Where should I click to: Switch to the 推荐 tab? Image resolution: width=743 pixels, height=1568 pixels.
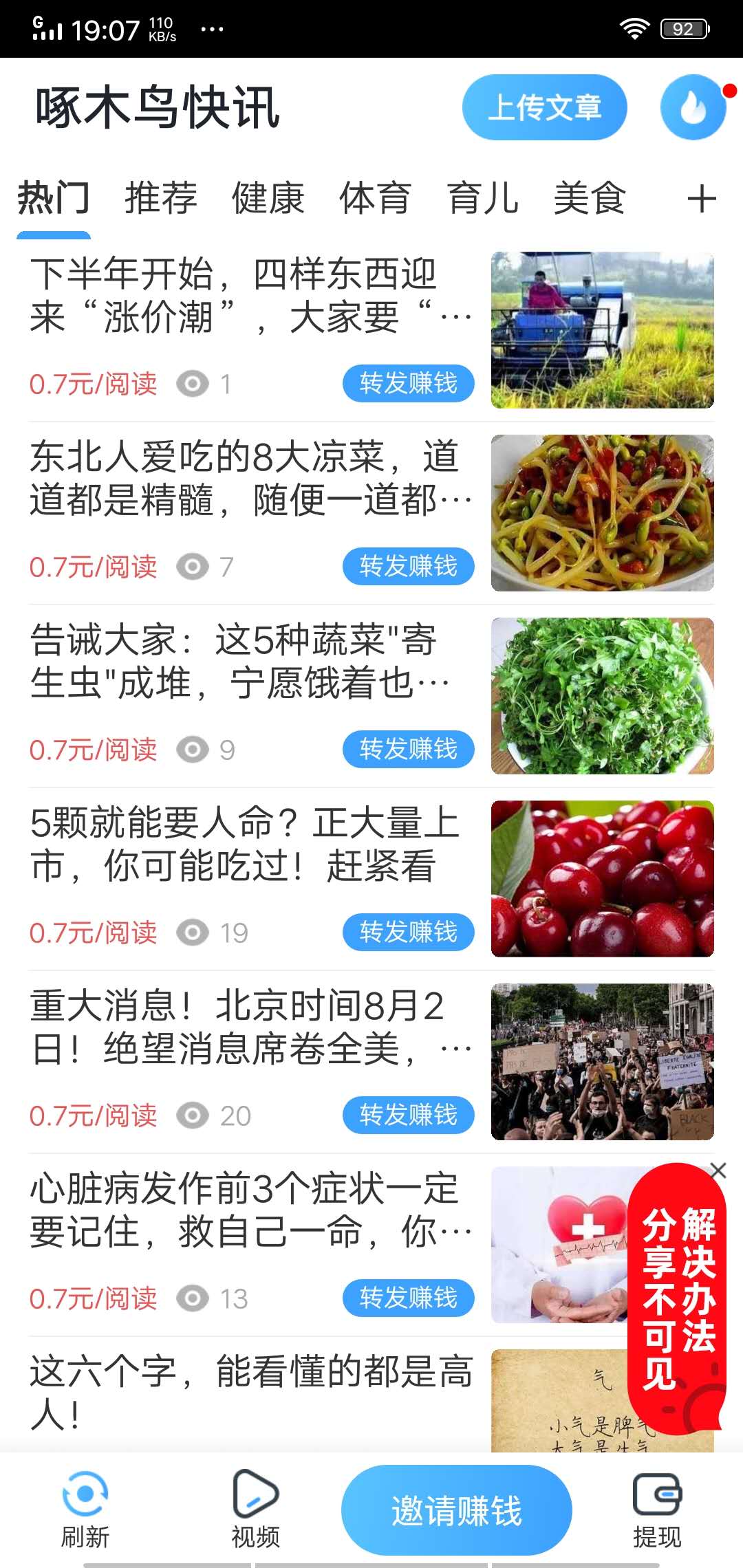point(160,198)
